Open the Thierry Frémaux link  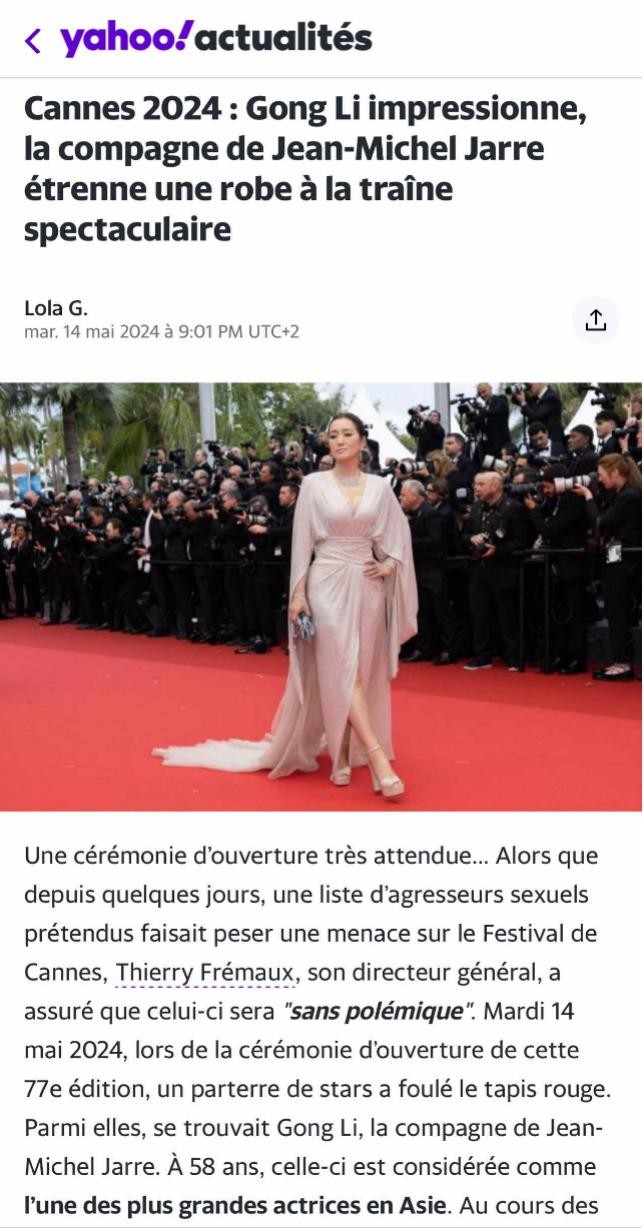(204, 971)
